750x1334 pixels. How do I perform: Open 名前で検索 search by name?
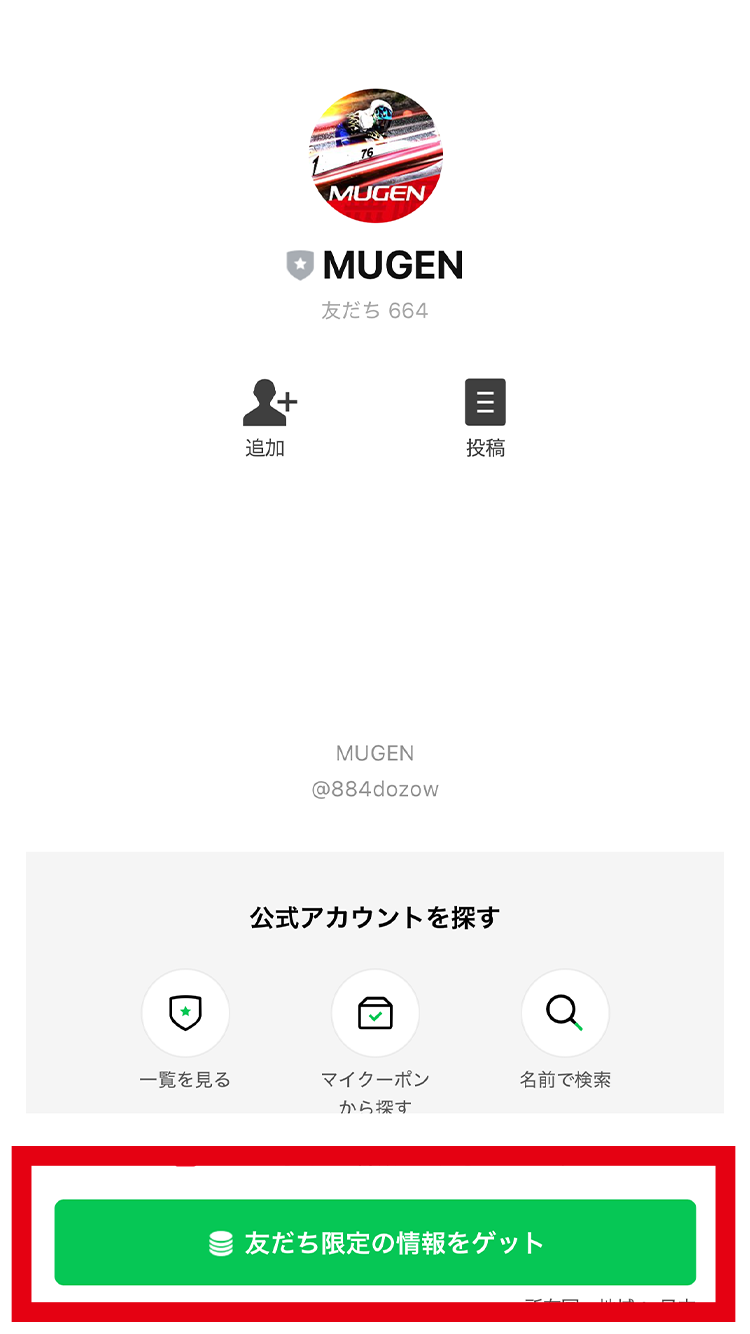click(x=565, y=1013)
